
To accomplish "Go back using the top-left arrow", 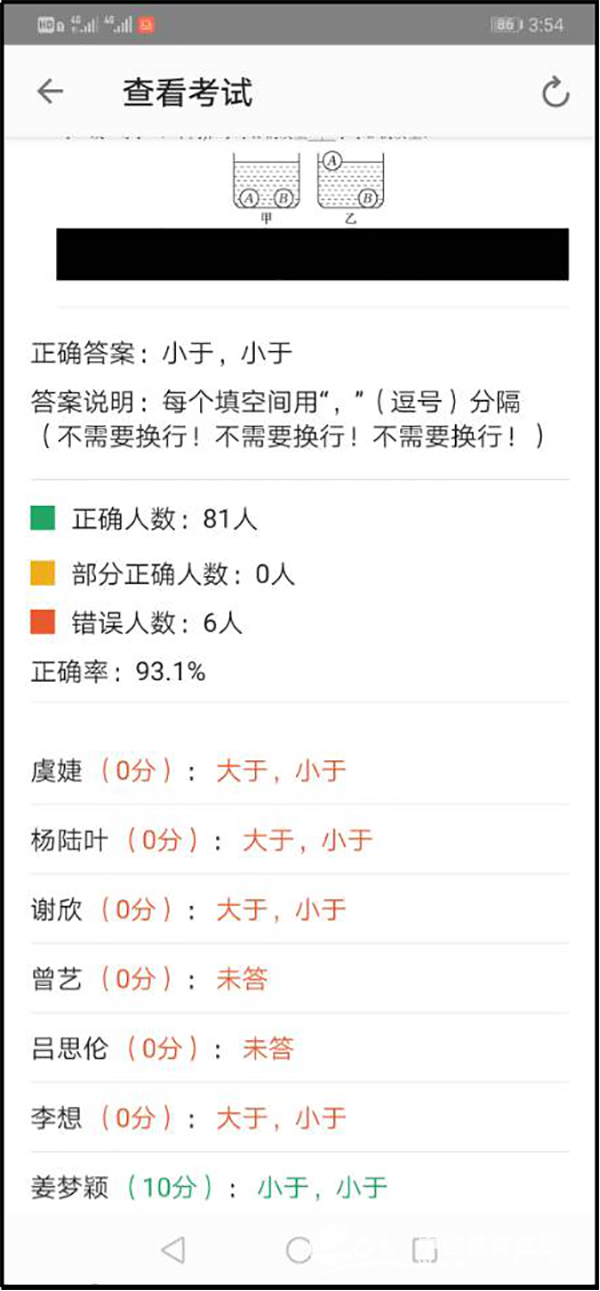I will (50, 92).
